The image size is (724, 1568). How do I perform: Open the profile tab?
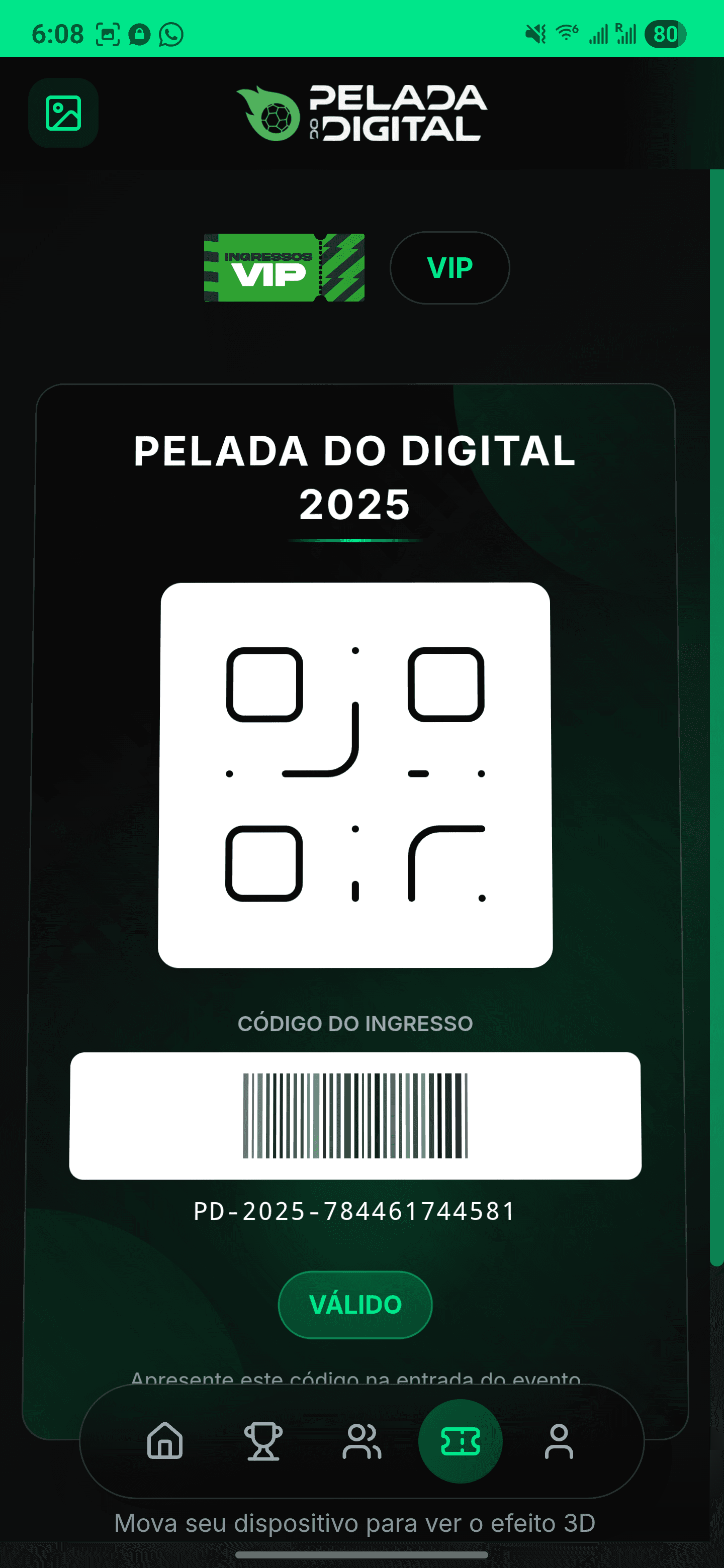559,1441
